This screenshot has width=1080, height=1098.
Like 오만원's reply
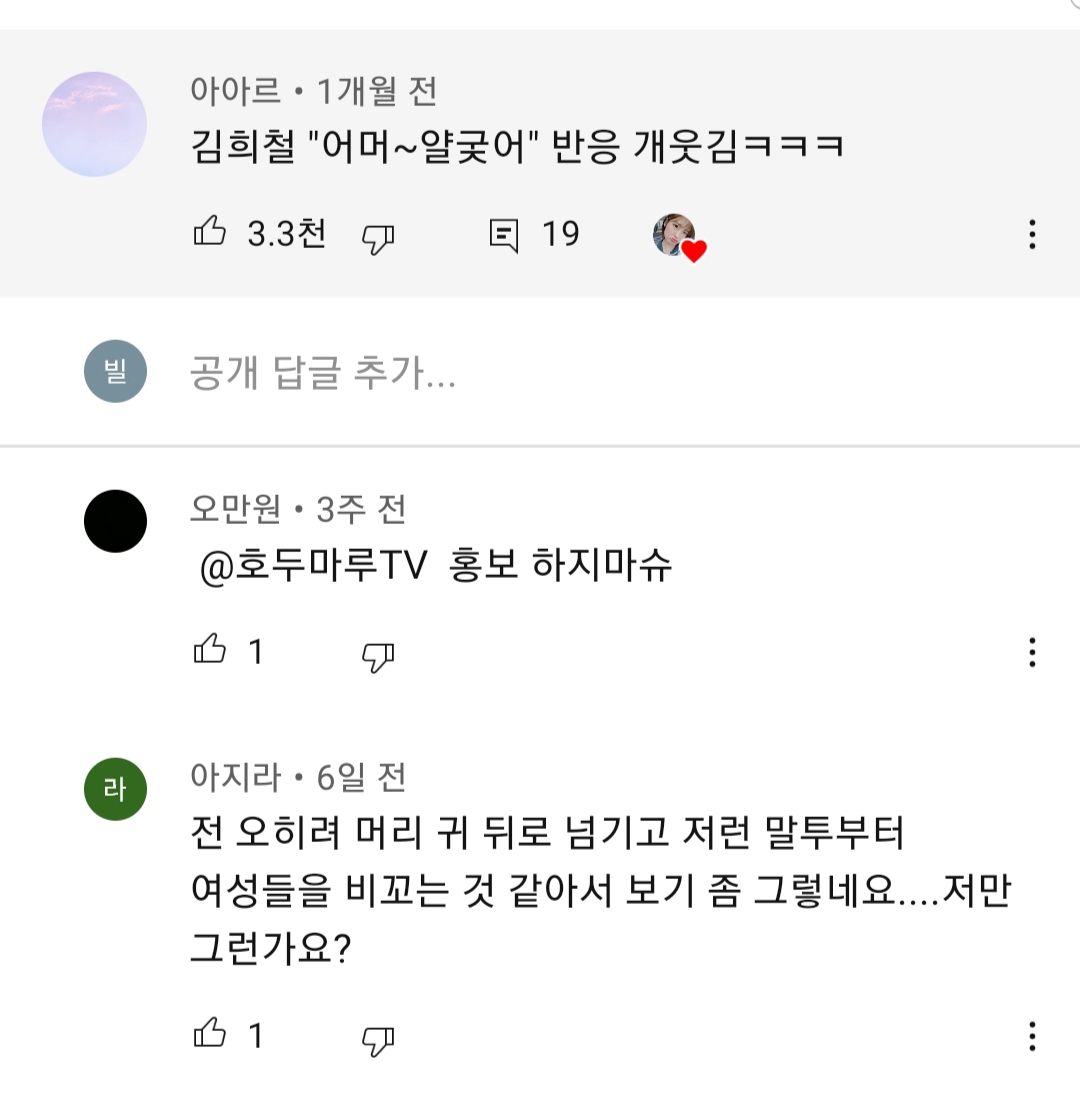(210, 651)
